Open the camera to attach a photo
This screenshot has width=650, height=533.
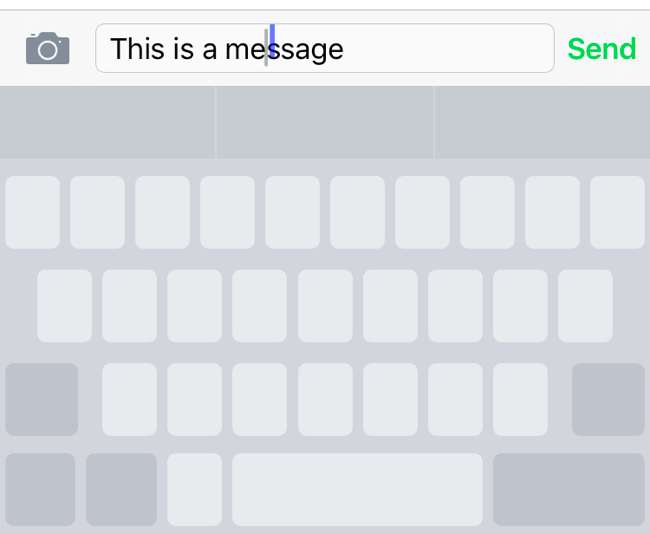pyautogui.click(x=47, y=48)
